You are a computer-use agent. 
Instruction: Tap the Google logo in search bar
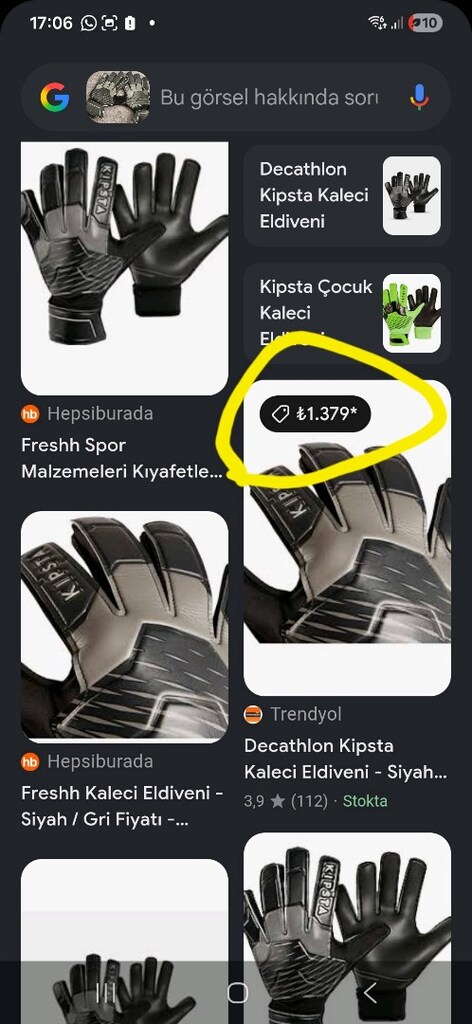click(55, 98)
